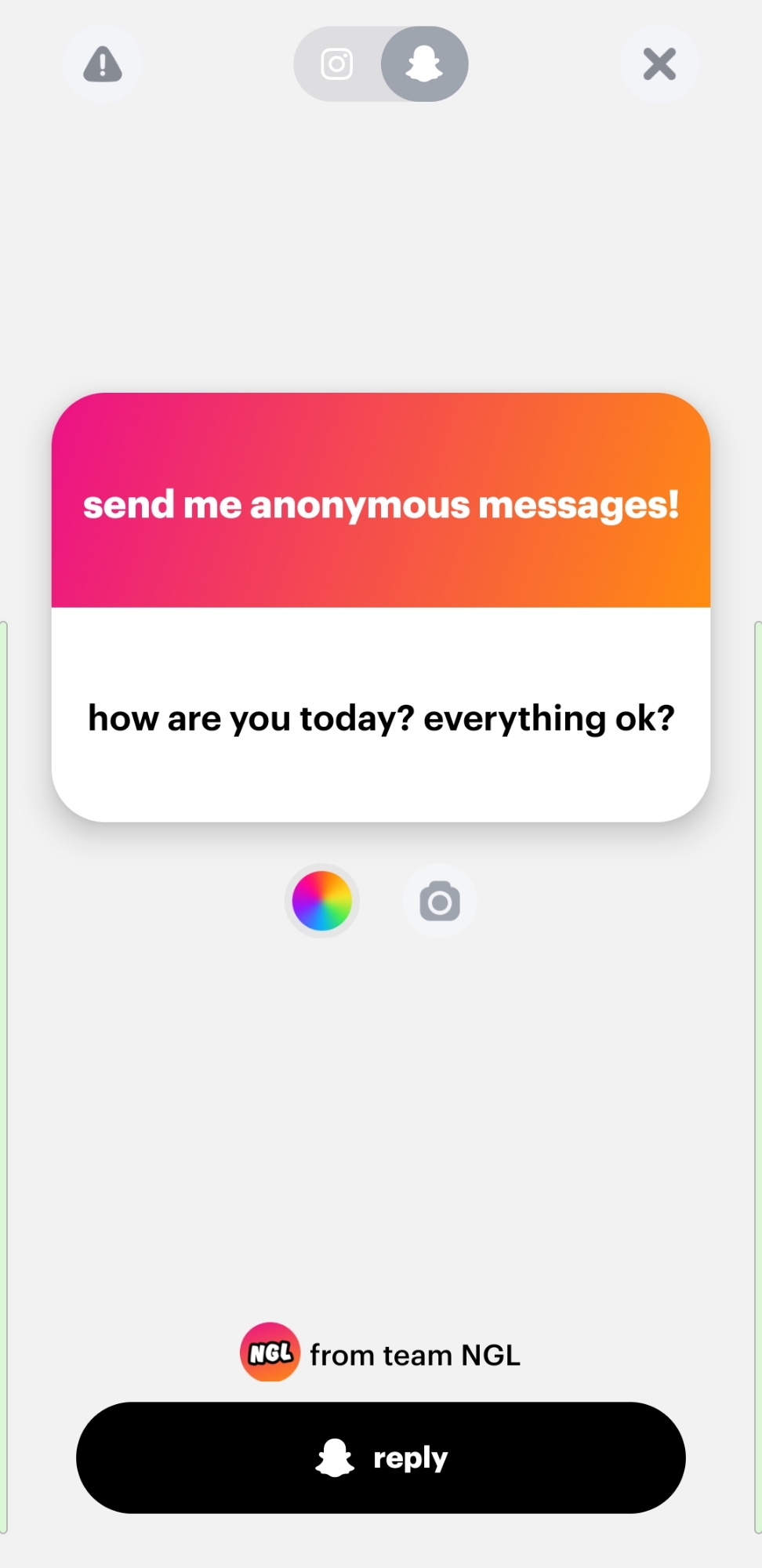
Task: Report this message with the warning icon
Action: point(103,64)
